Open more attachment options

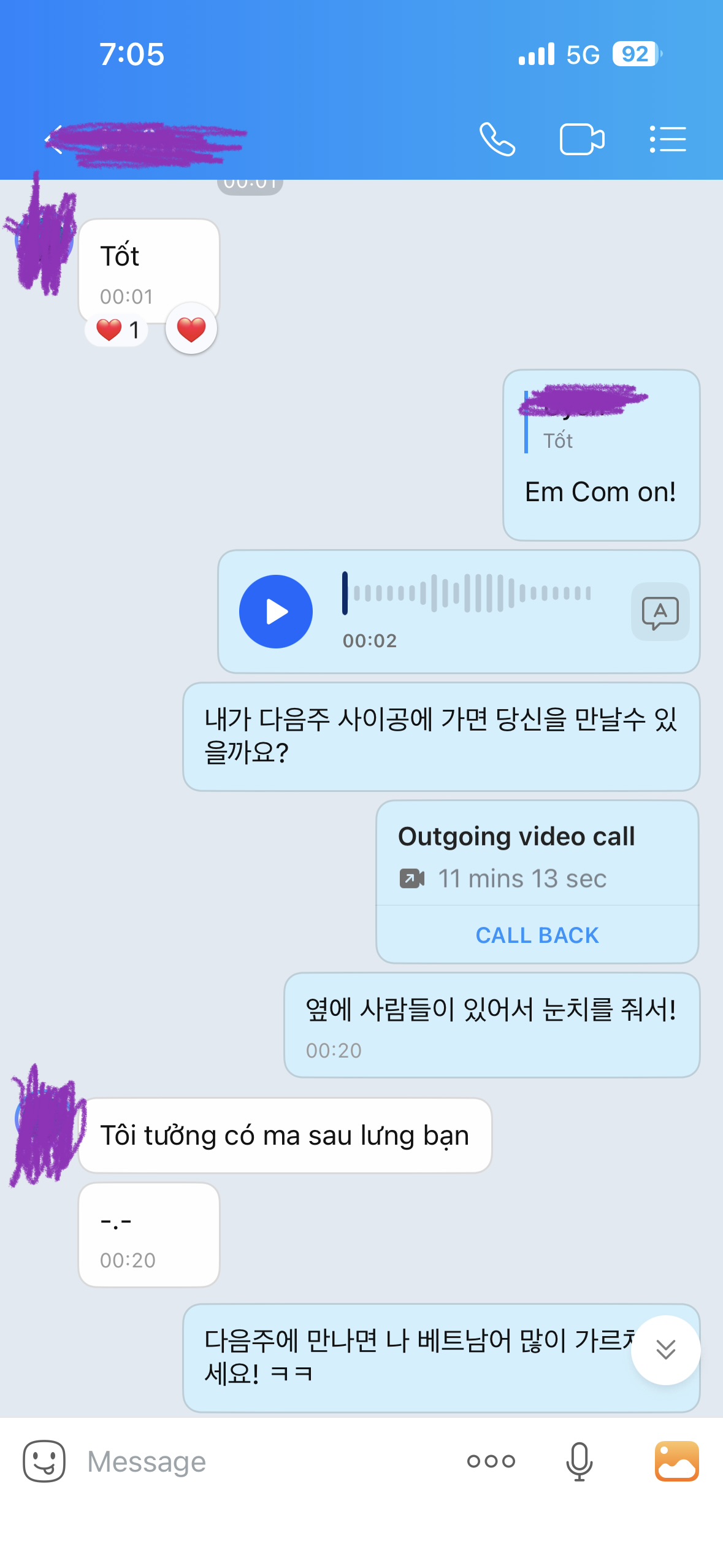(491, 1461)
